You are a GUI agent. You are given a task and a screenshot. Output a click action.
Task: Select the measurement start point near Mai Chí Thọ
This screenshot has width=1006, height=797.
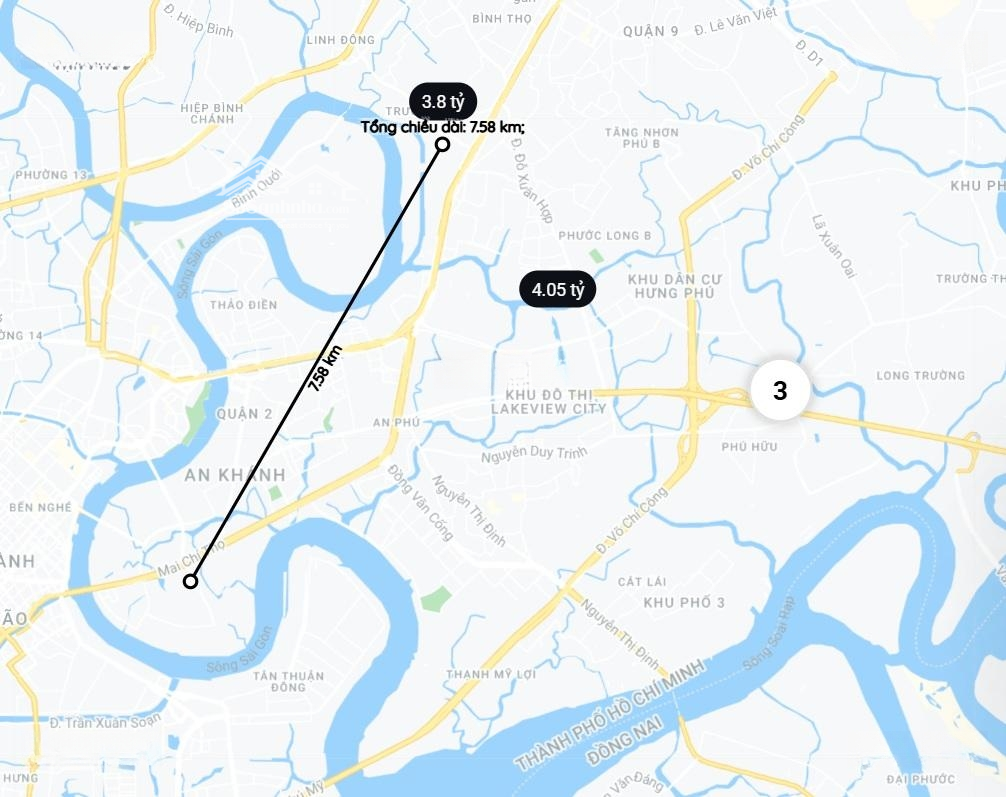[x=190, y=581]
